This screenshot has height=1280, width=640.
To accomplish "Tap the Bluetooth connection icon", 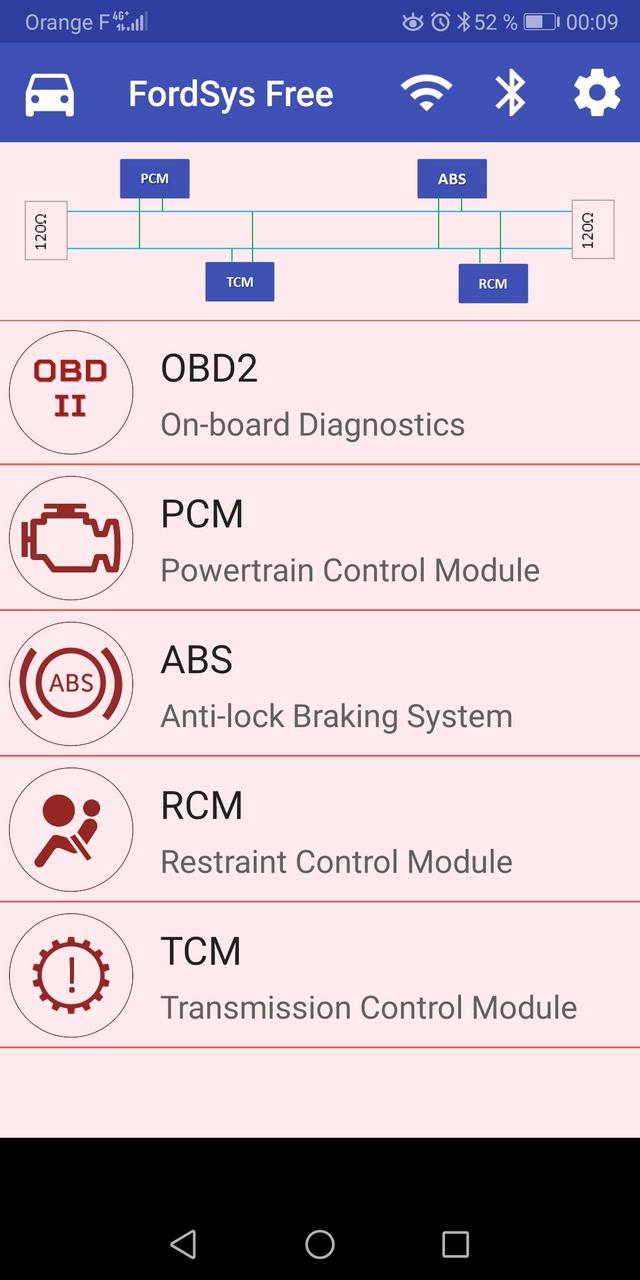I will click(511, 94).
